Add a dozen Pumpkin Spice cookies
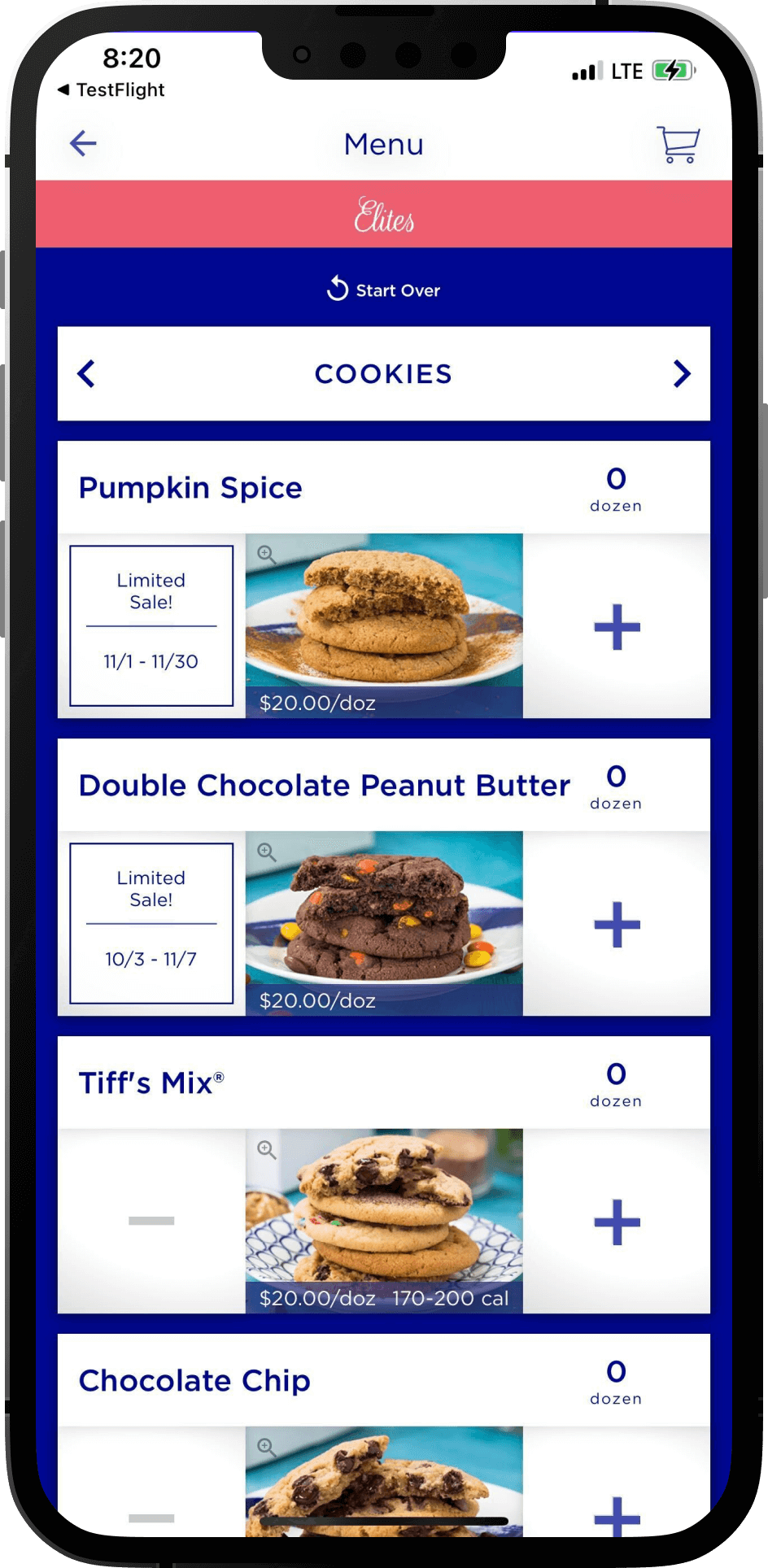Image resolution: width=768 pixels, height=1568 pixels. (617, 627)
